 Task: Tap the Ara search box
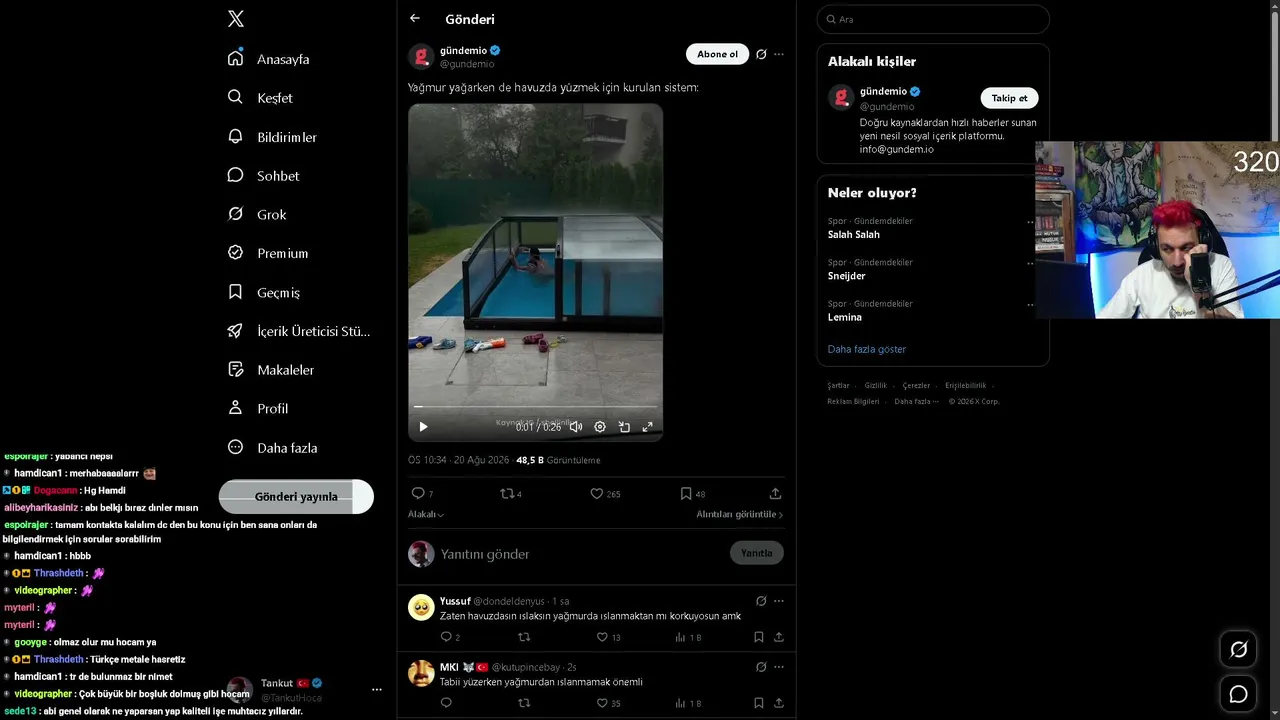[x=933, y=19]
